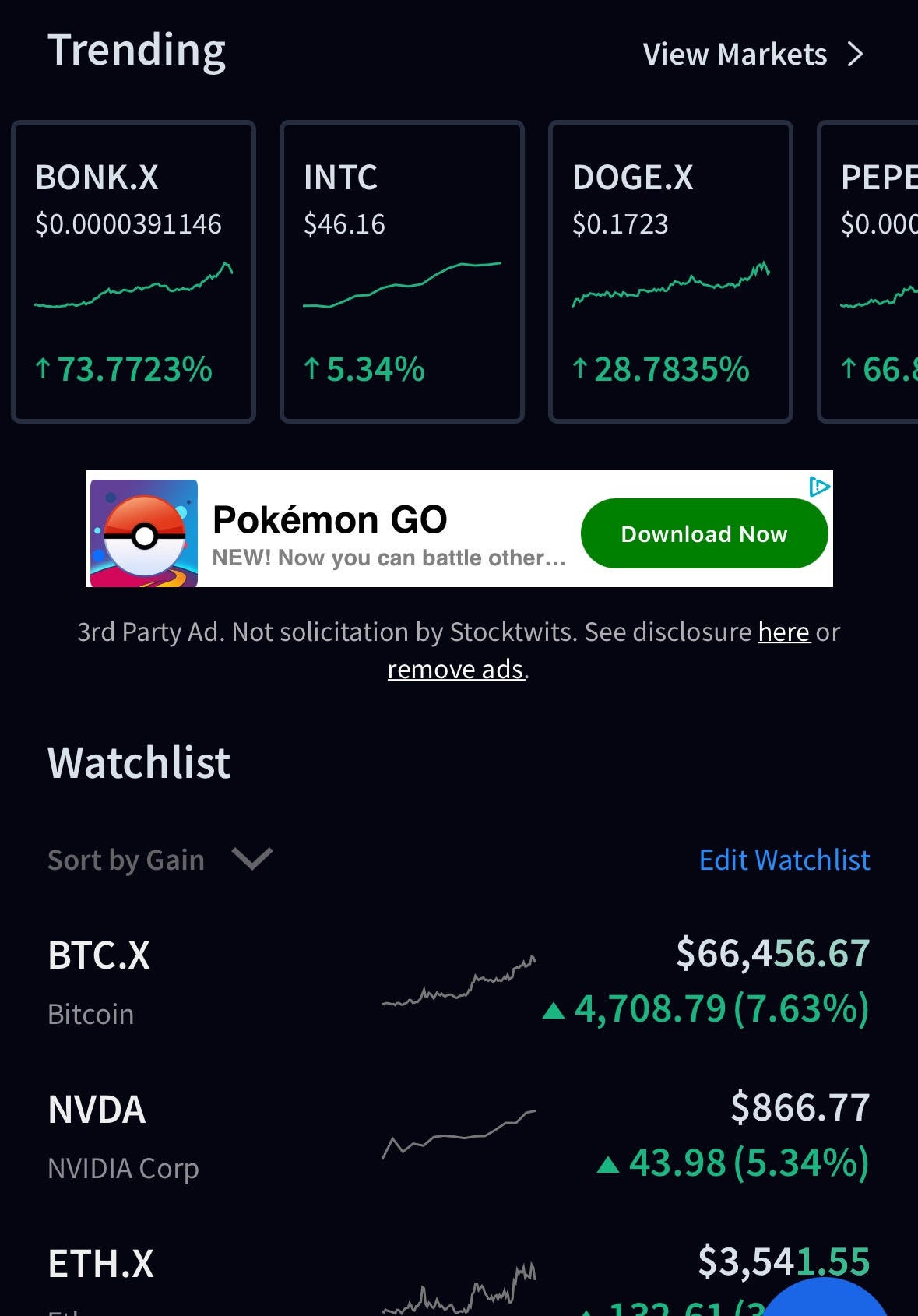Open the ad info icon
918x1316 pixels.
819,487
